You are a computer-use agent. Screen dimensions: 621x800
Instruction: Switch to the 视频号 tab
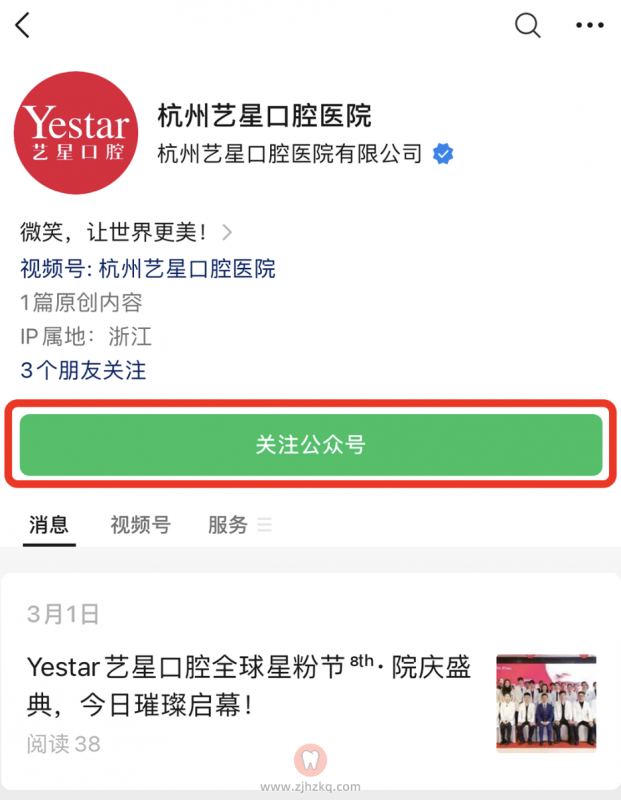click(x=140, y=525)
